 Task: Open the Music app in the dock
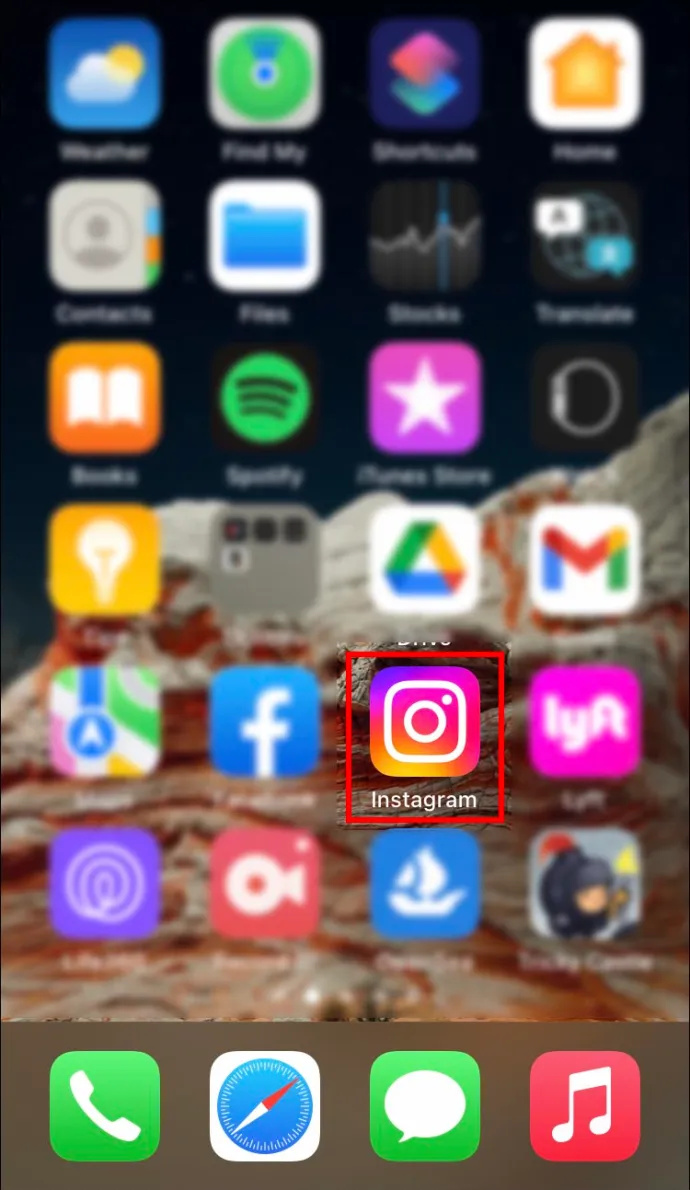point(585,1105)
